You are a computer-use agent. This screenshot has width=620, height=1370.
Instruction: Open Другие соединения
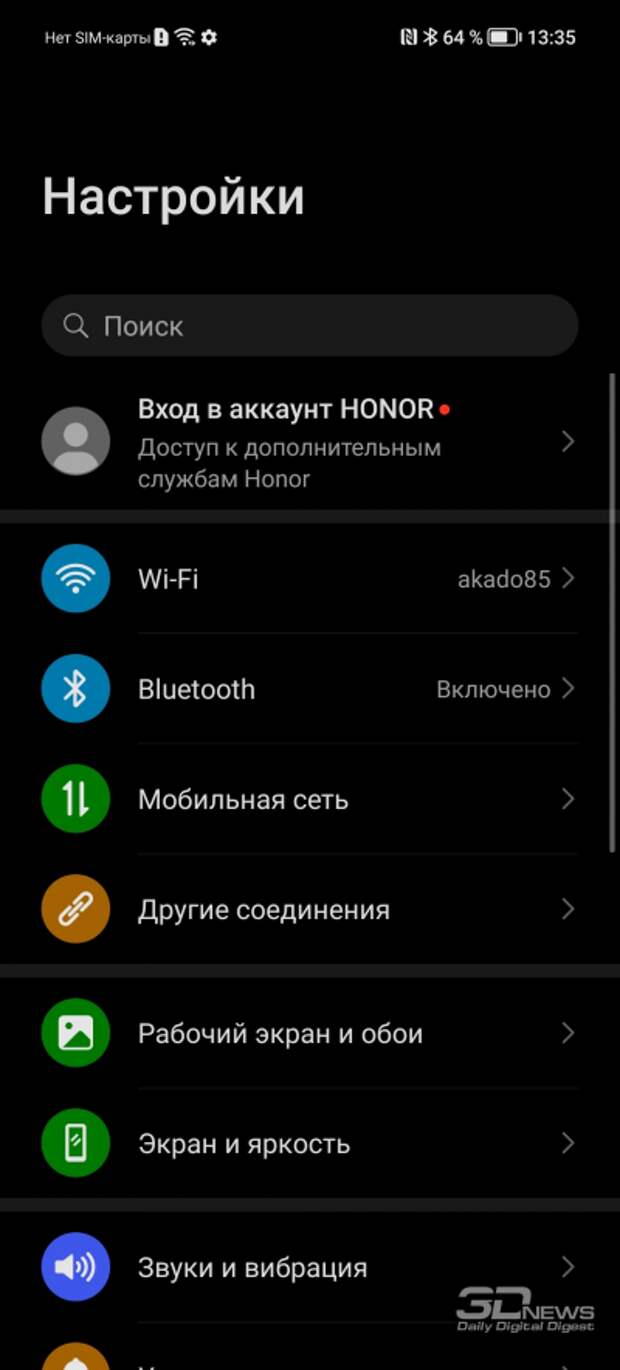pyautogui.click(x=310, y=909)
